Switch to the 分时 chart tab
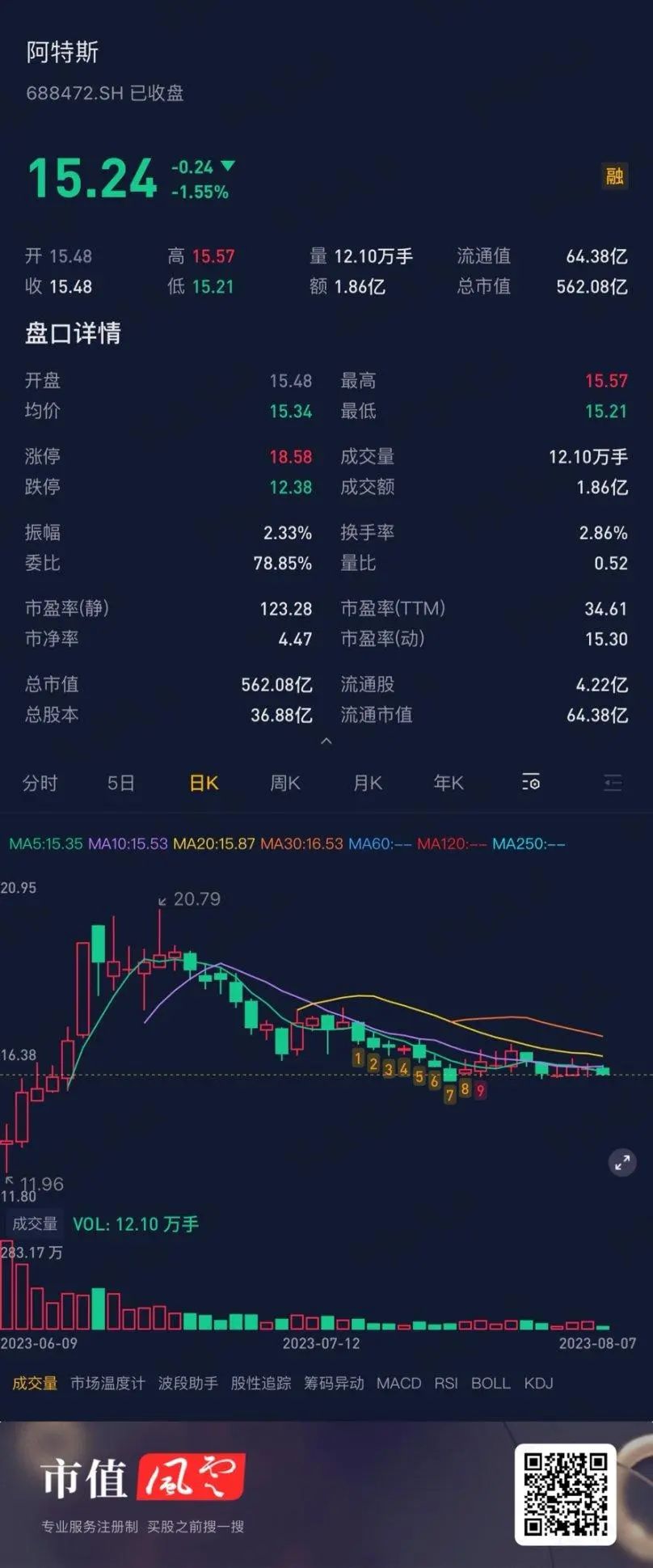This screenshot has height=1568, width=653. (40, 783)
